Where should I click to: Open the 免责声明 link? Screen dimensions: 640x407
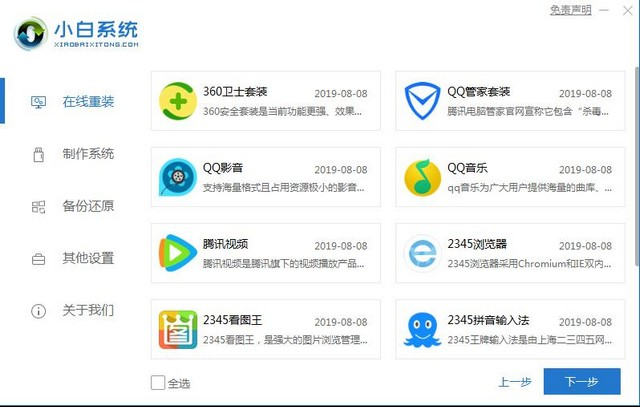click(x=570, y=10)
